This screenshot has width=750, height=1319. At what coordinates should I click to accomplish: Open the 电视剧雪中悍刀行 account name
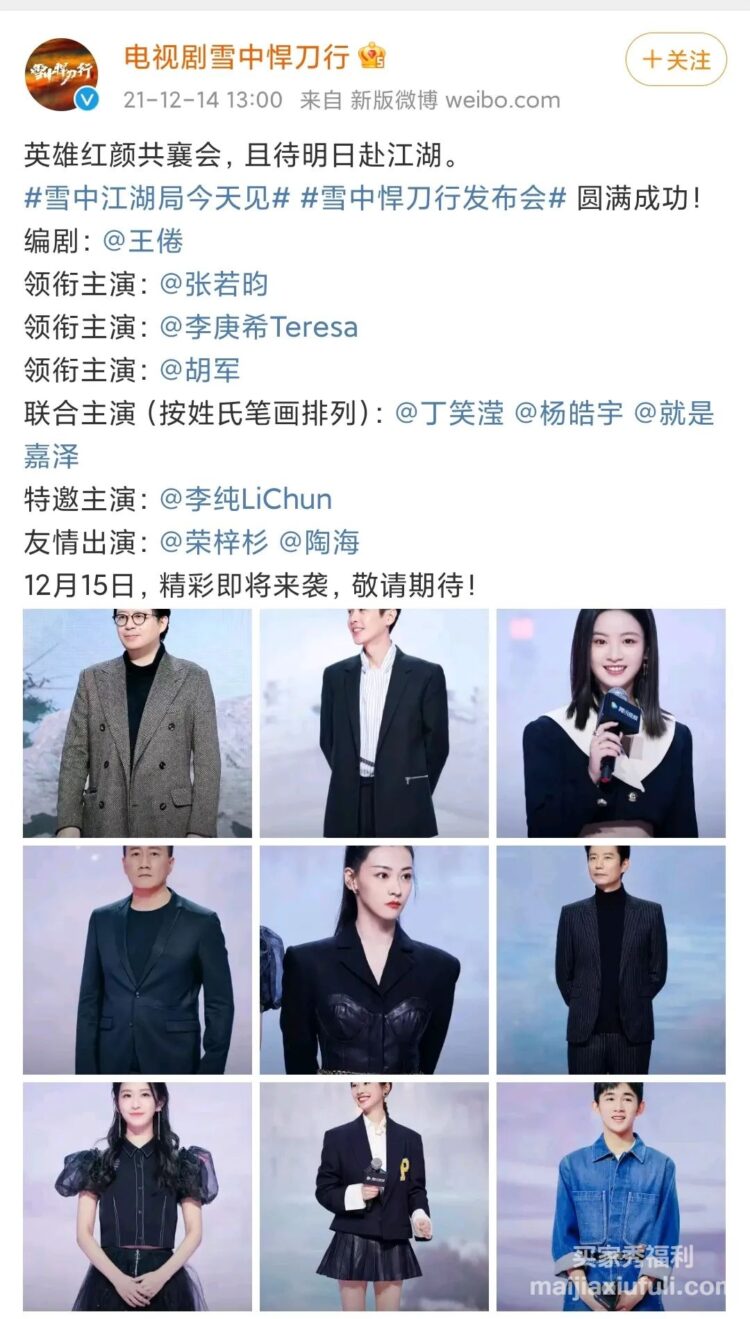click(x=236, y=57)
